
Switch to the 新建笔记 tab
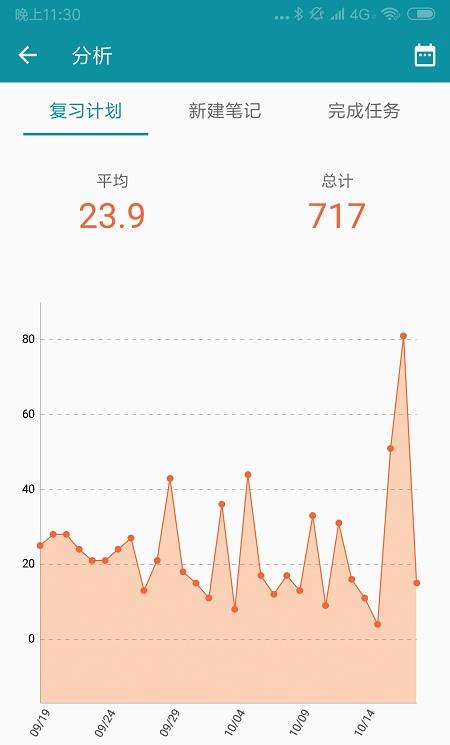click(x=225, y=111)
